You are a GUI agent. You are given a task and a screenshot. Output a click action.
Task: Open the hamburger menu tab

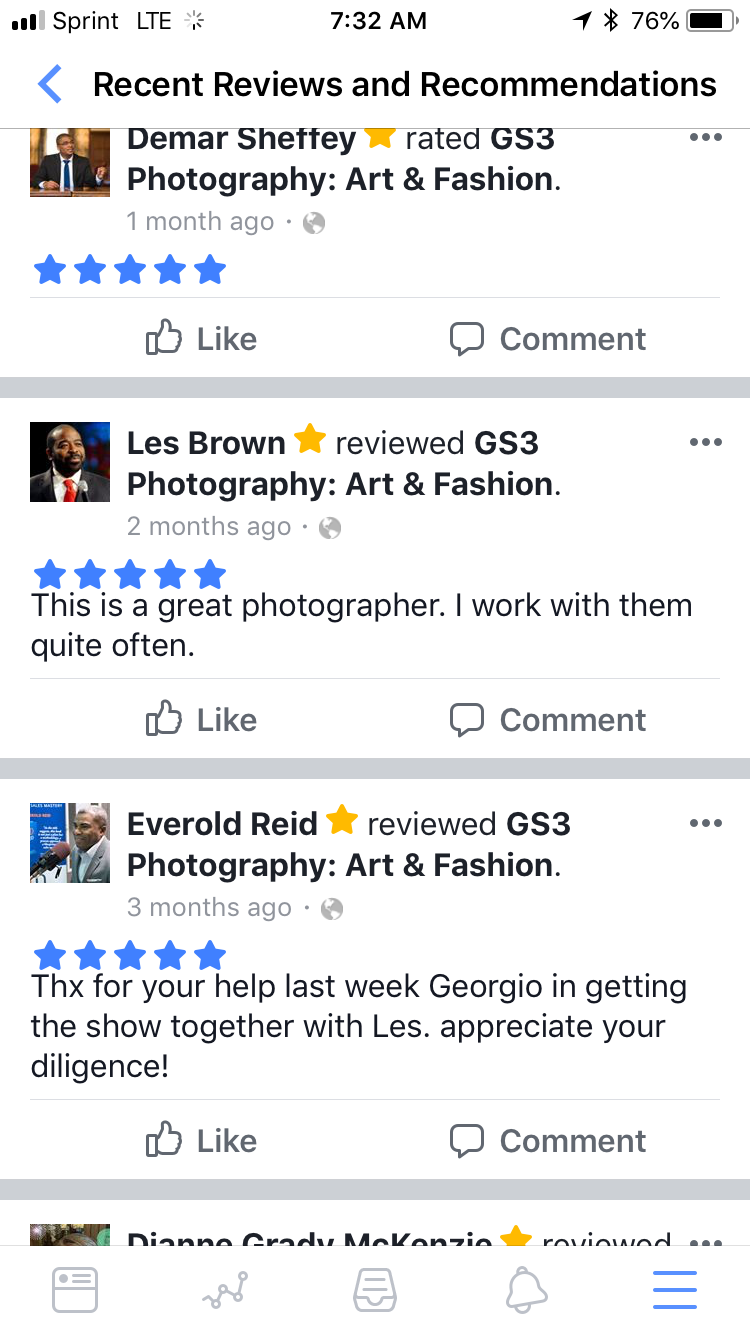point(675,1290)
